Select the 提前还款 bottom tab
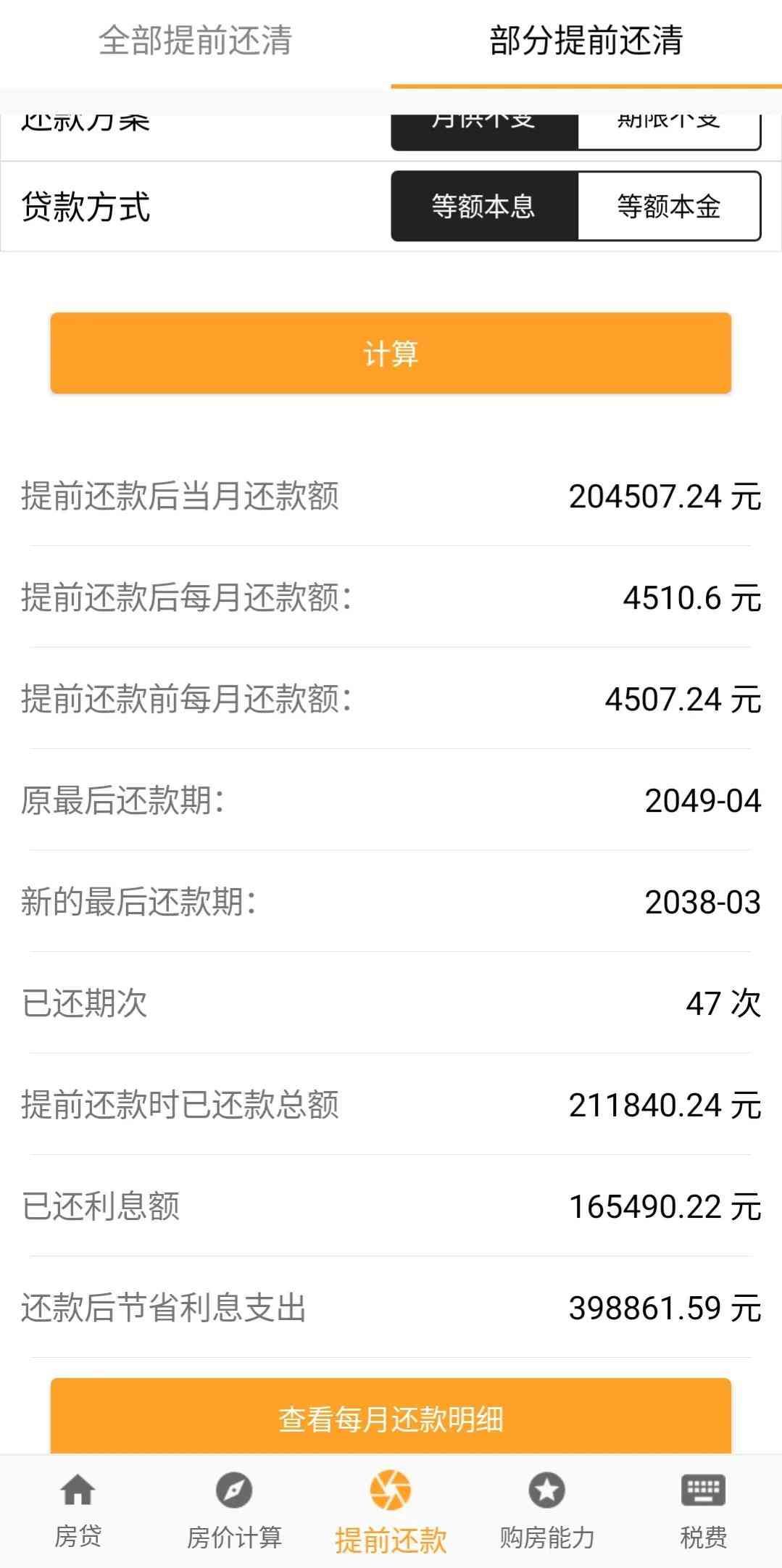This screenshot has height=1568, width=782. coord(391,1511)
